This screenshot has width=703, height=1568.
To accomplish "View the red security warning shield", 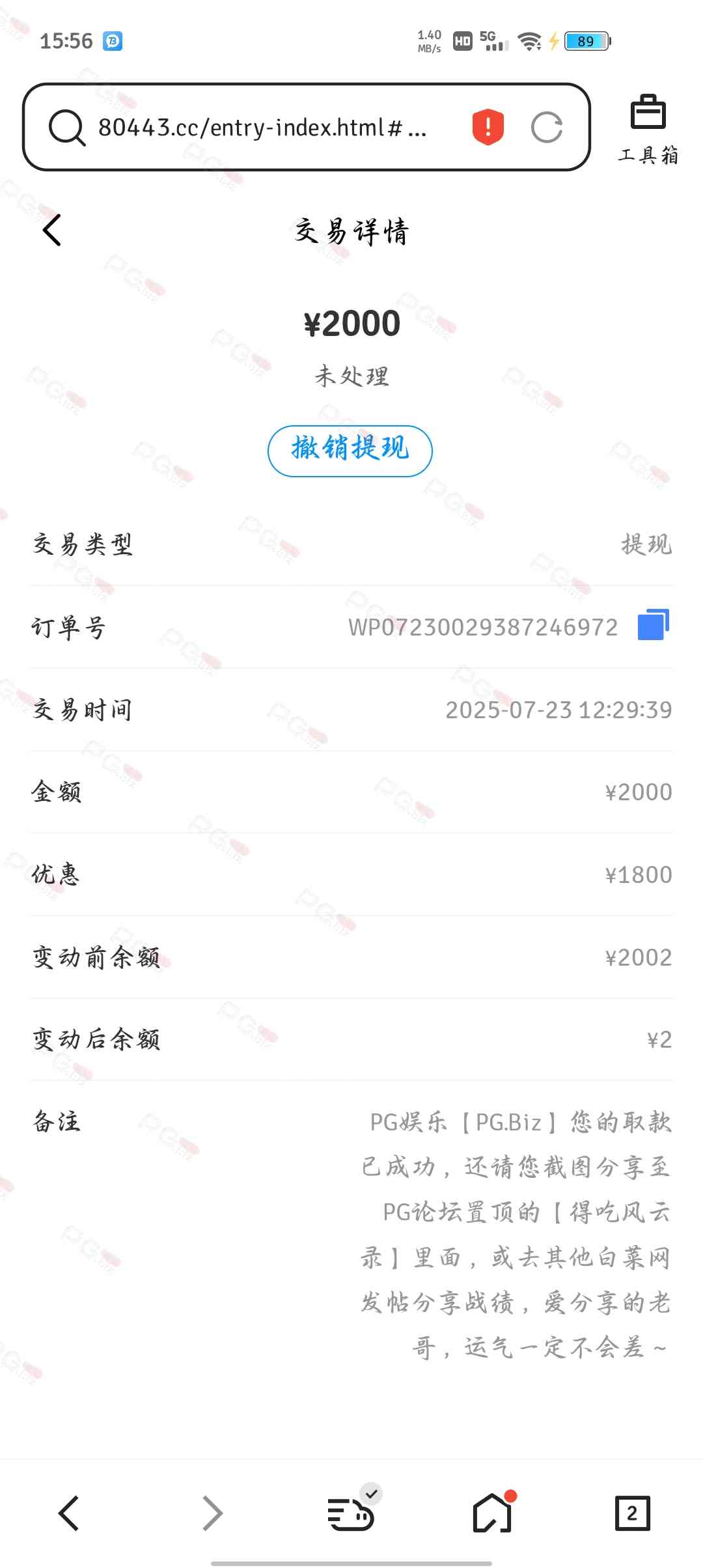I will click(488, 127).
